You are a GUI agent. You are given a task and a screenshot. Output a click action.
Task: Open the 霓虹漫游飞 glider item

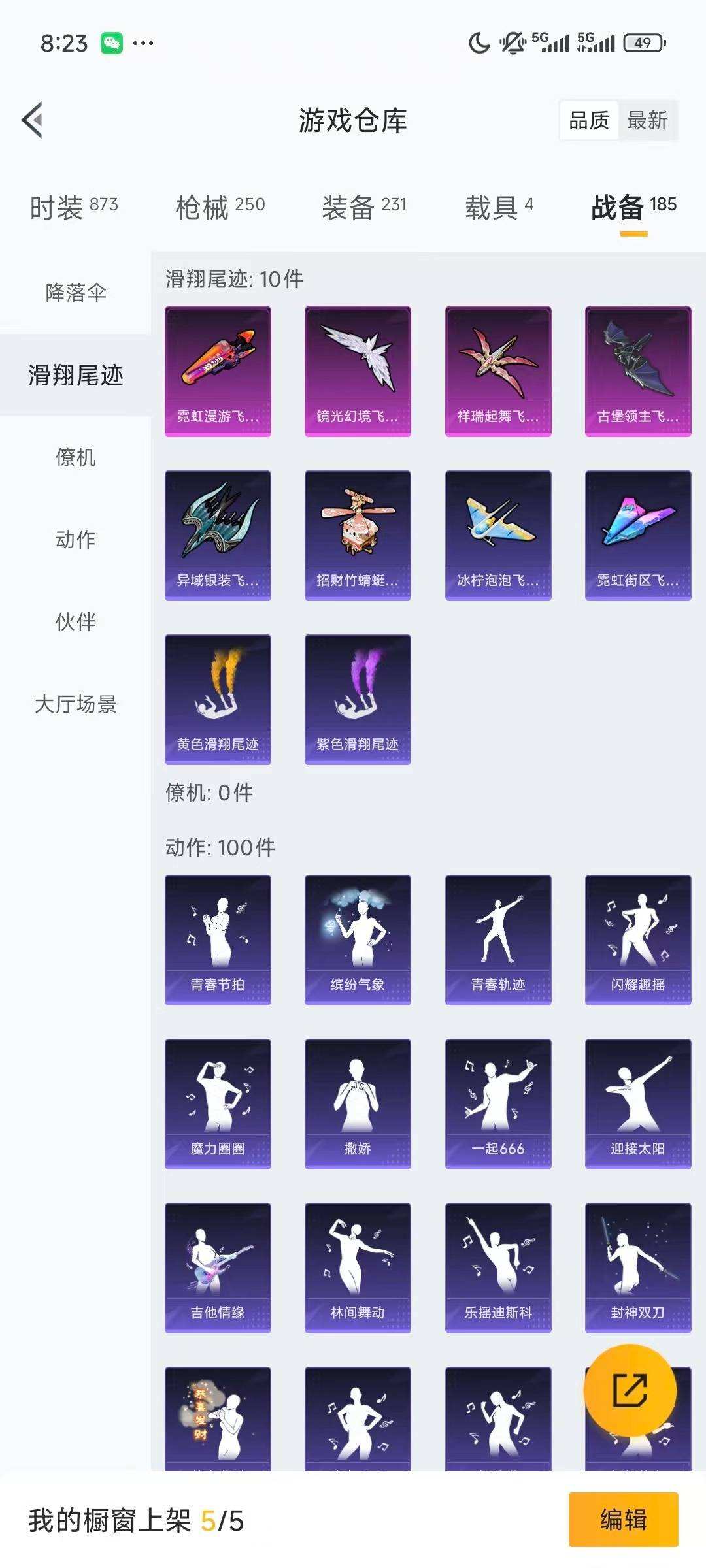pyautogui.click(x=218, y=371)
